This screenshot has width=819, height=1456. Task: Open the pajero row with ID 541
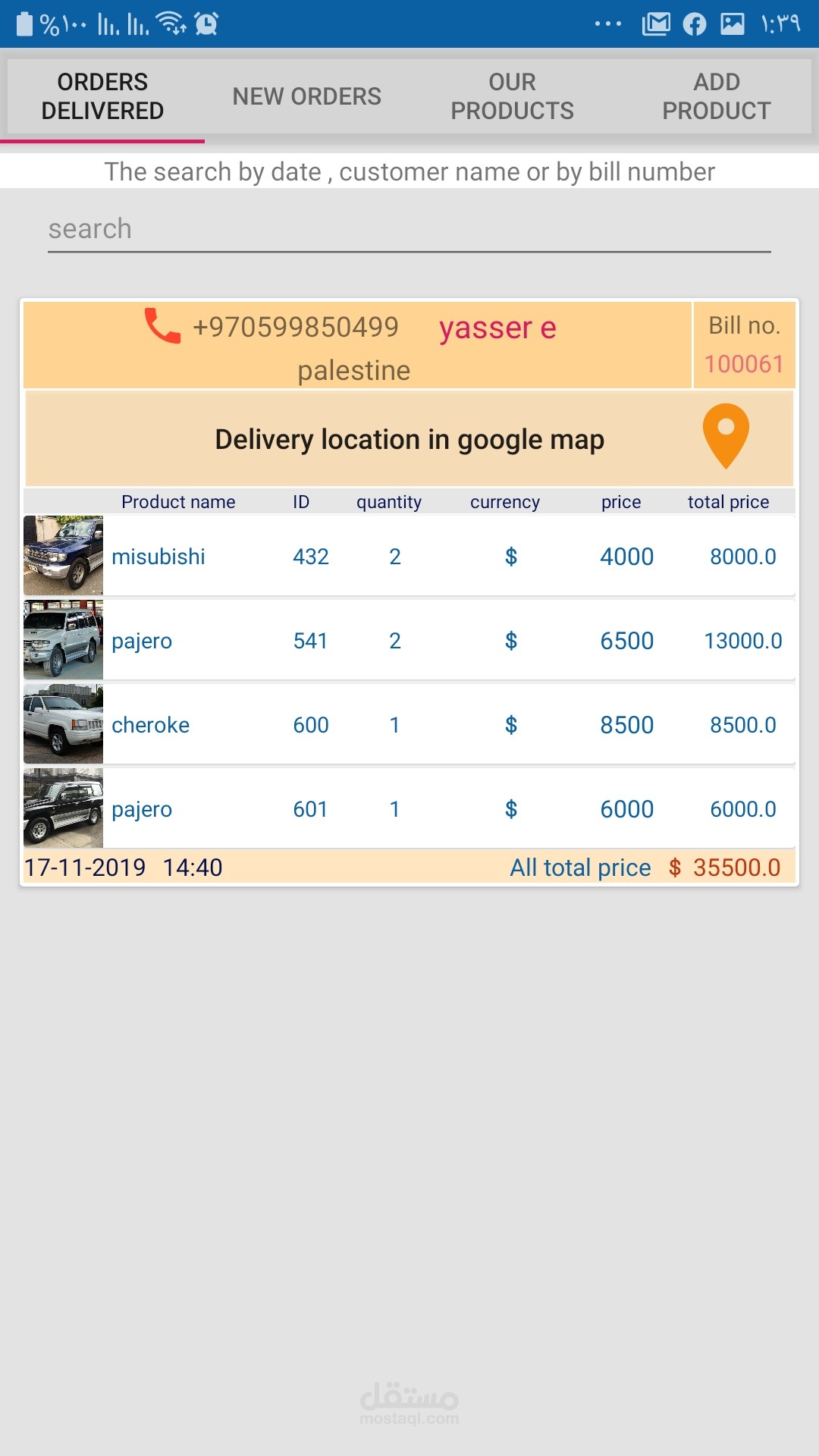pyautogui.click(x=409, y=641)
